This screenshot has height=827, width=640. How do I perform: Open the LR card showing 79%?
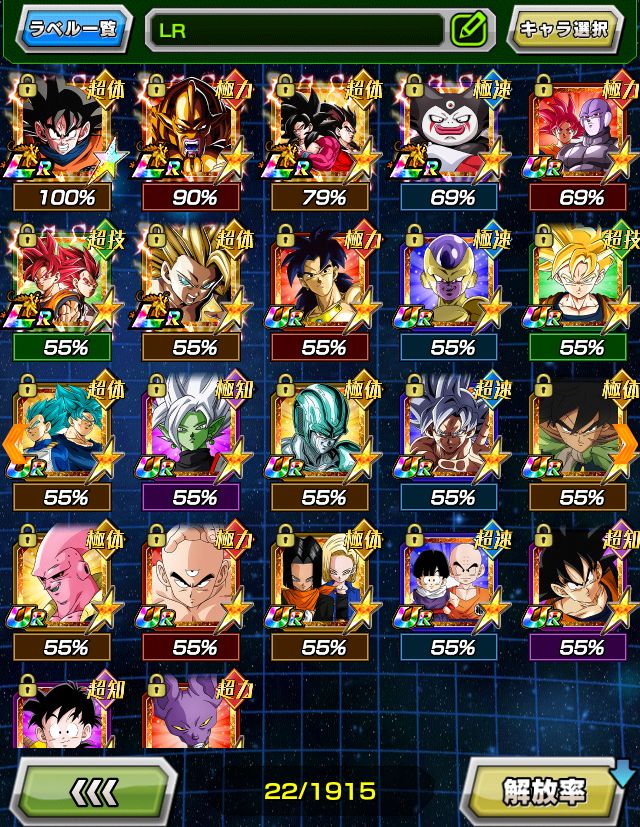tap(323, 130)
